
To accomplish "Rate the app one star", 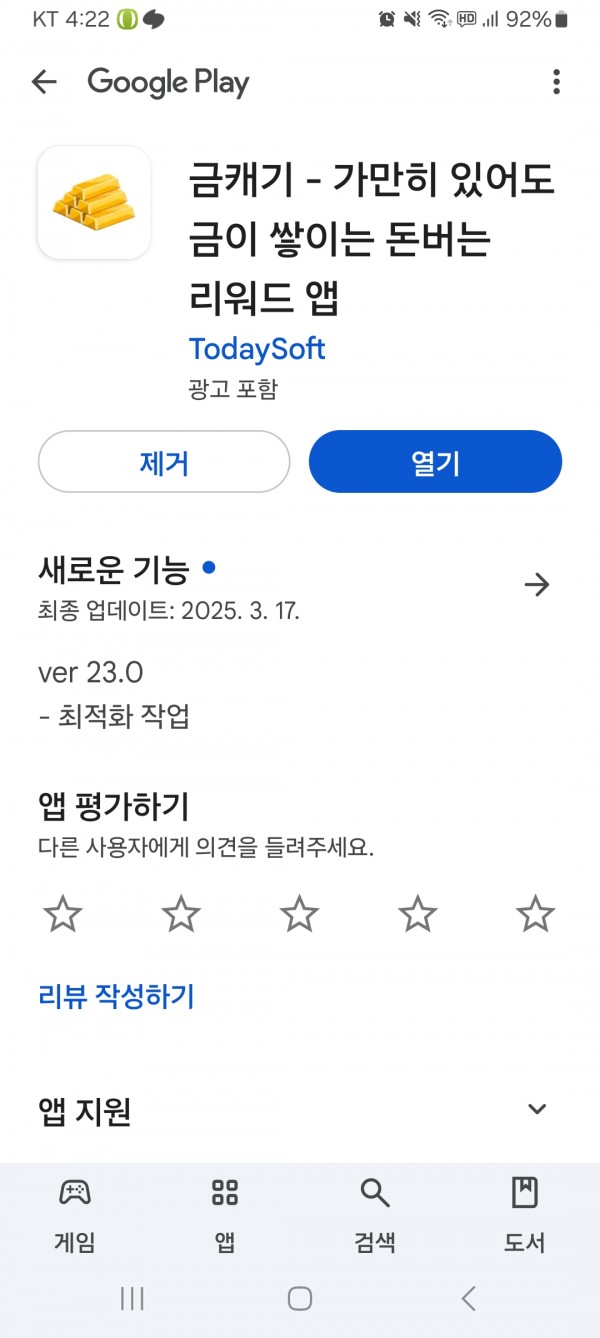I will click(63, 914).
